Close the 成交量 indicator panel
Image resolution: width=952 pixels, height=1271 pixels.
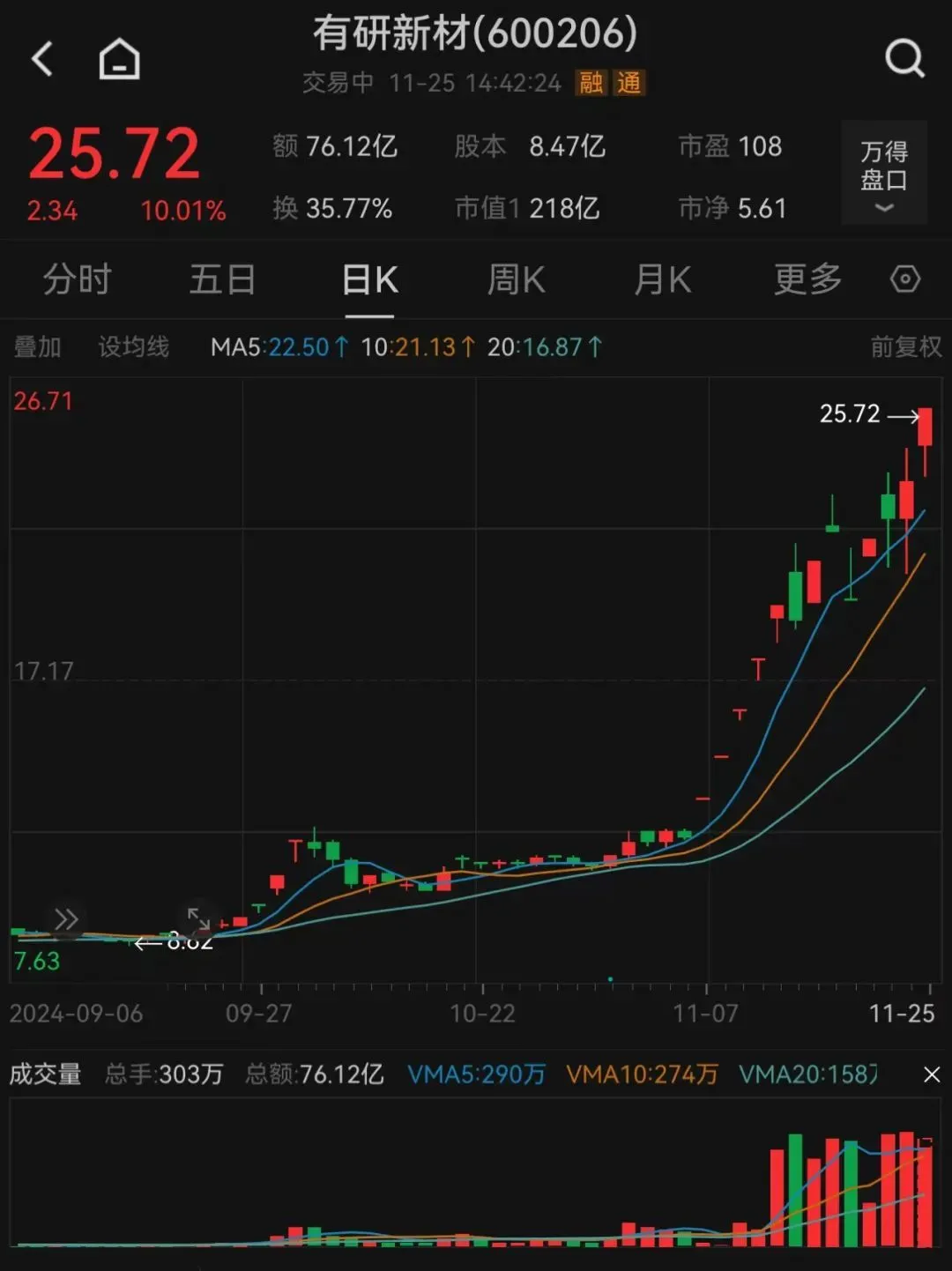coord(932,1074)
